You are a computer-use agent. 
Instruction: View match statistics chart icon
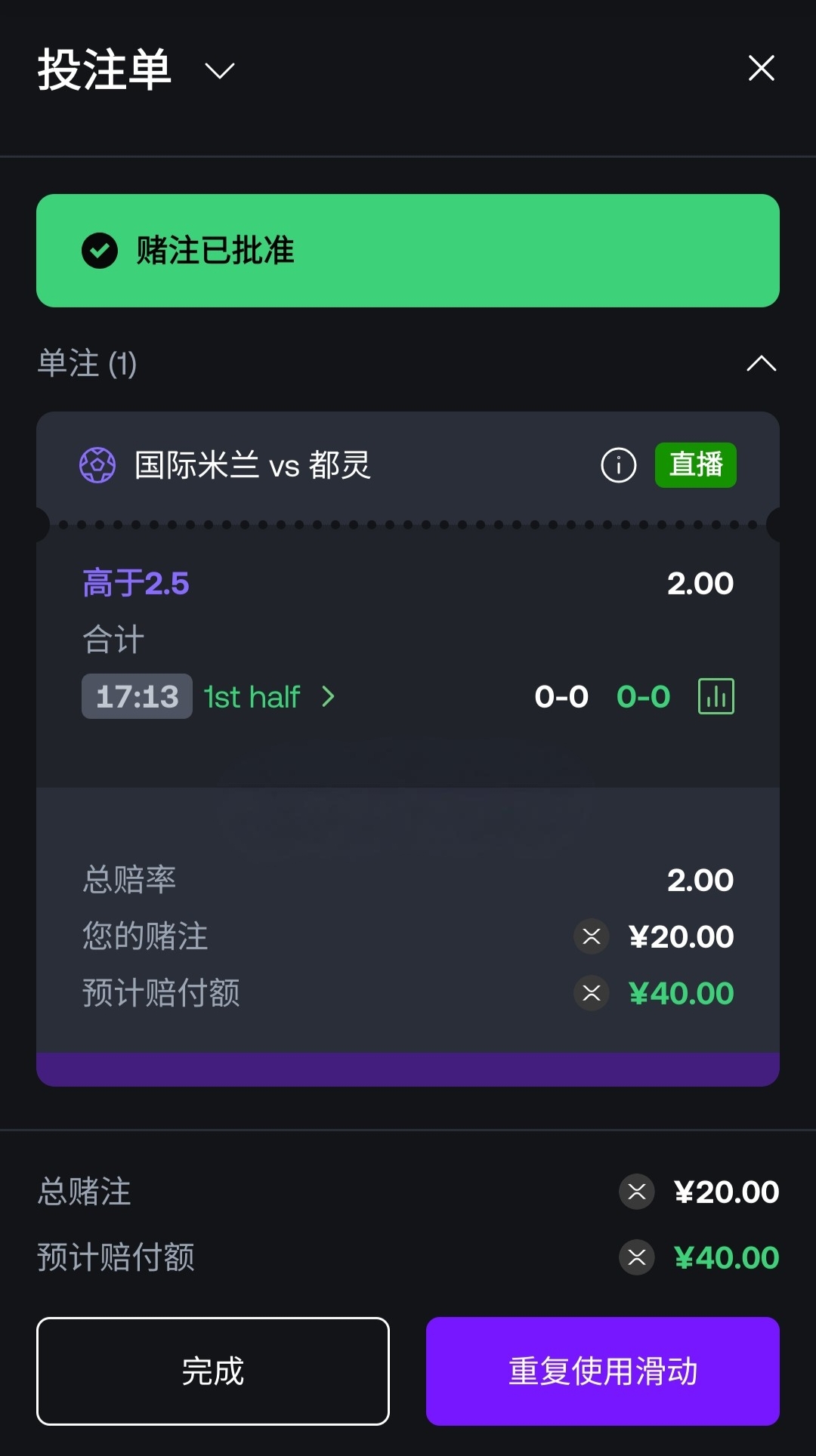coord(716,696)
